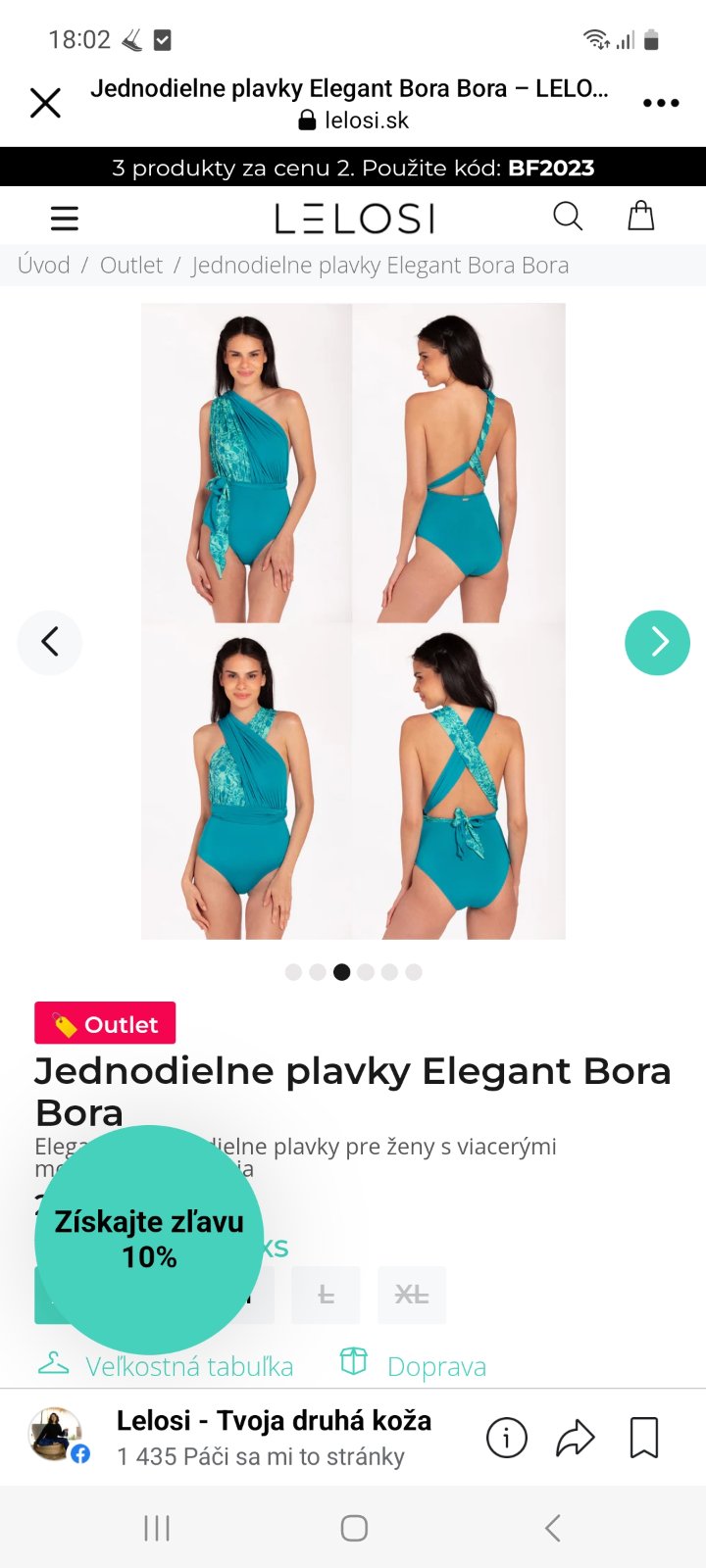Viewport: 706px width, 1568px height.
Task: Show the previous product image
Action: point(50,642)
